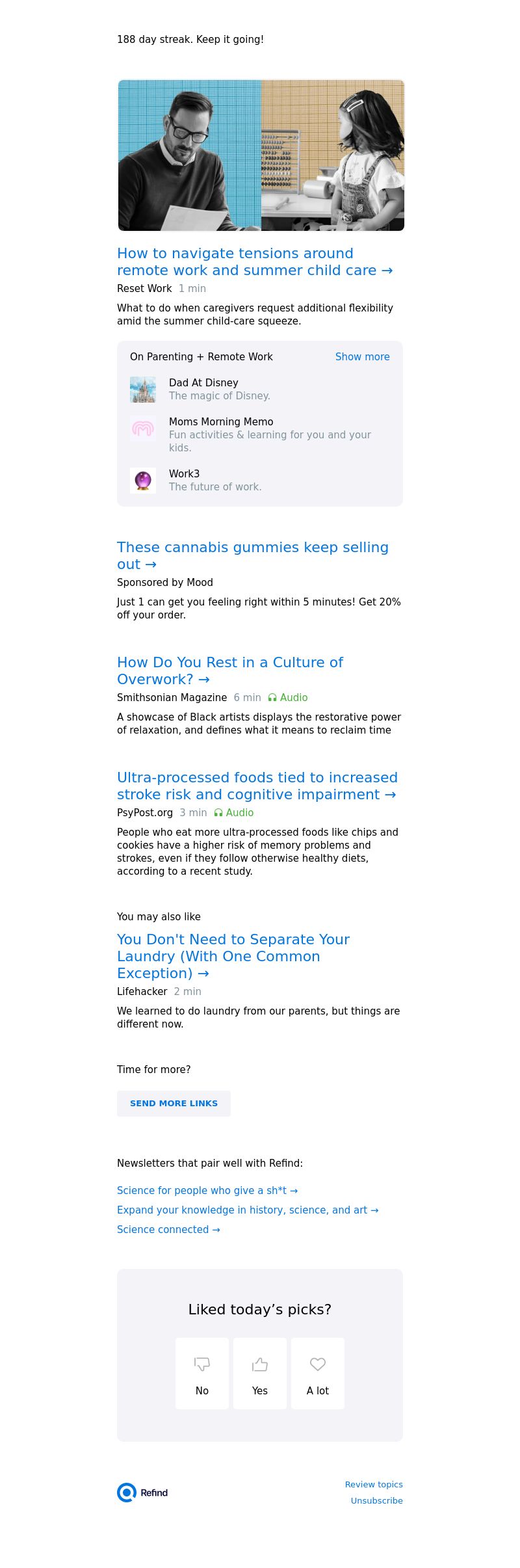The height and width of the screenshot is (1568, 520).
Task: Unsubscribe from Refind emails
Action: [x=376, y=1500]
